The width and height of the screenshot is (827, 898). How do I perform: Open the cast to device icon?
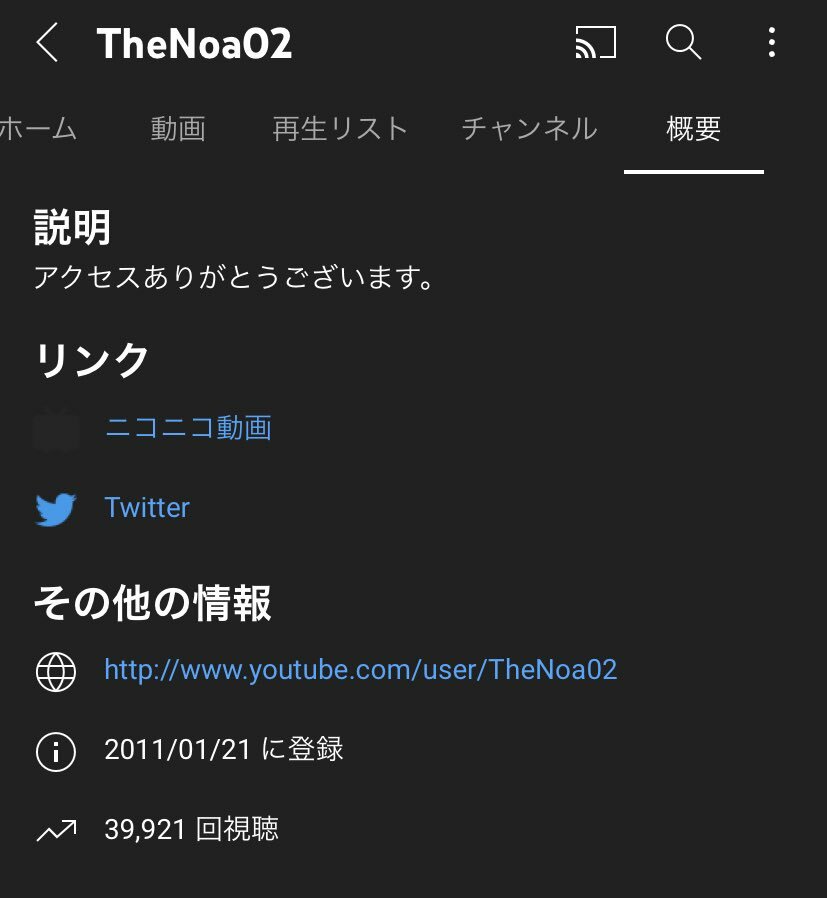tap(595, 43)
